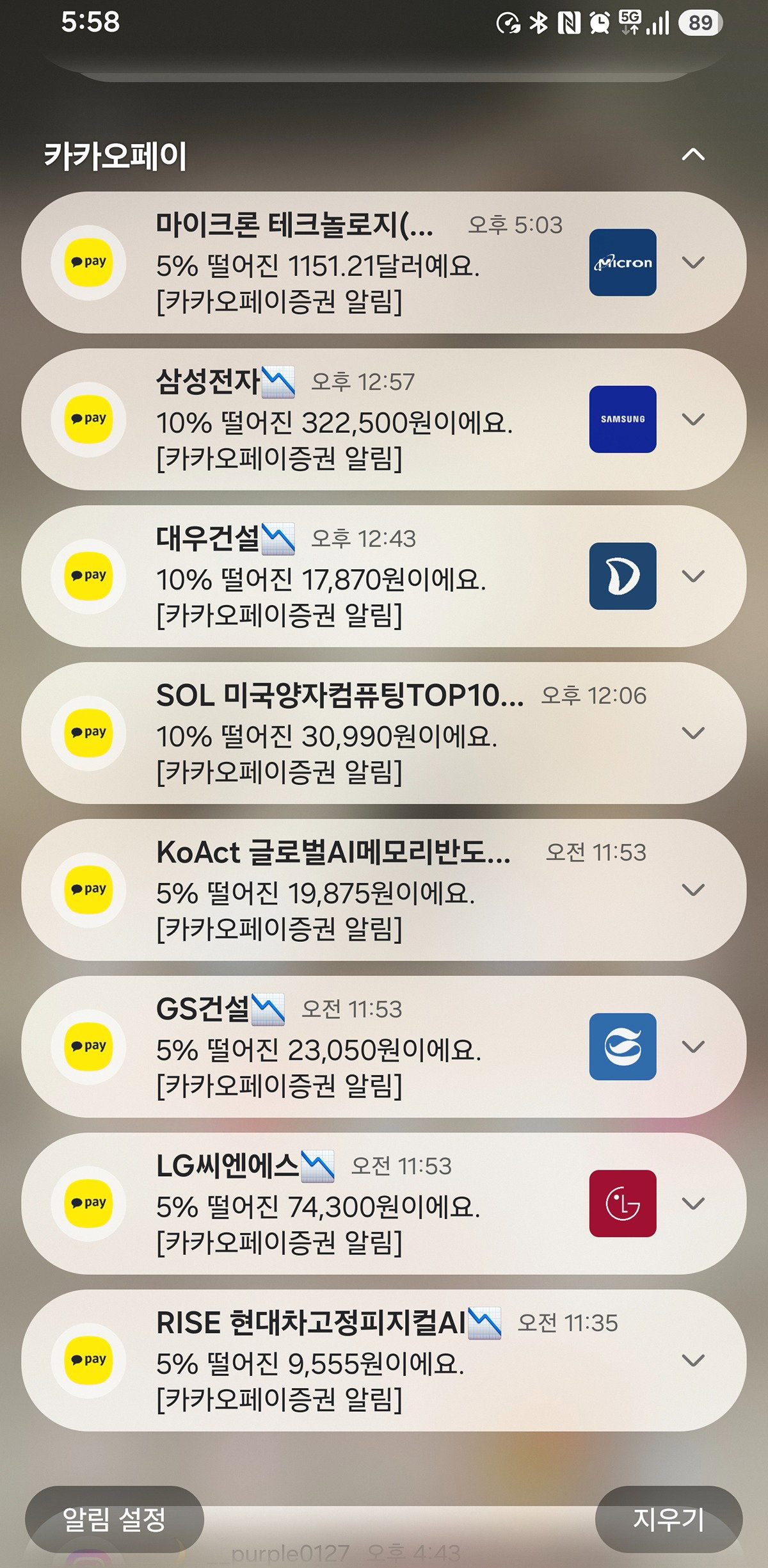Open the 삼성전자 322,500원 alert
This screenshot has height=1568, width=768.
click(384, 419)
